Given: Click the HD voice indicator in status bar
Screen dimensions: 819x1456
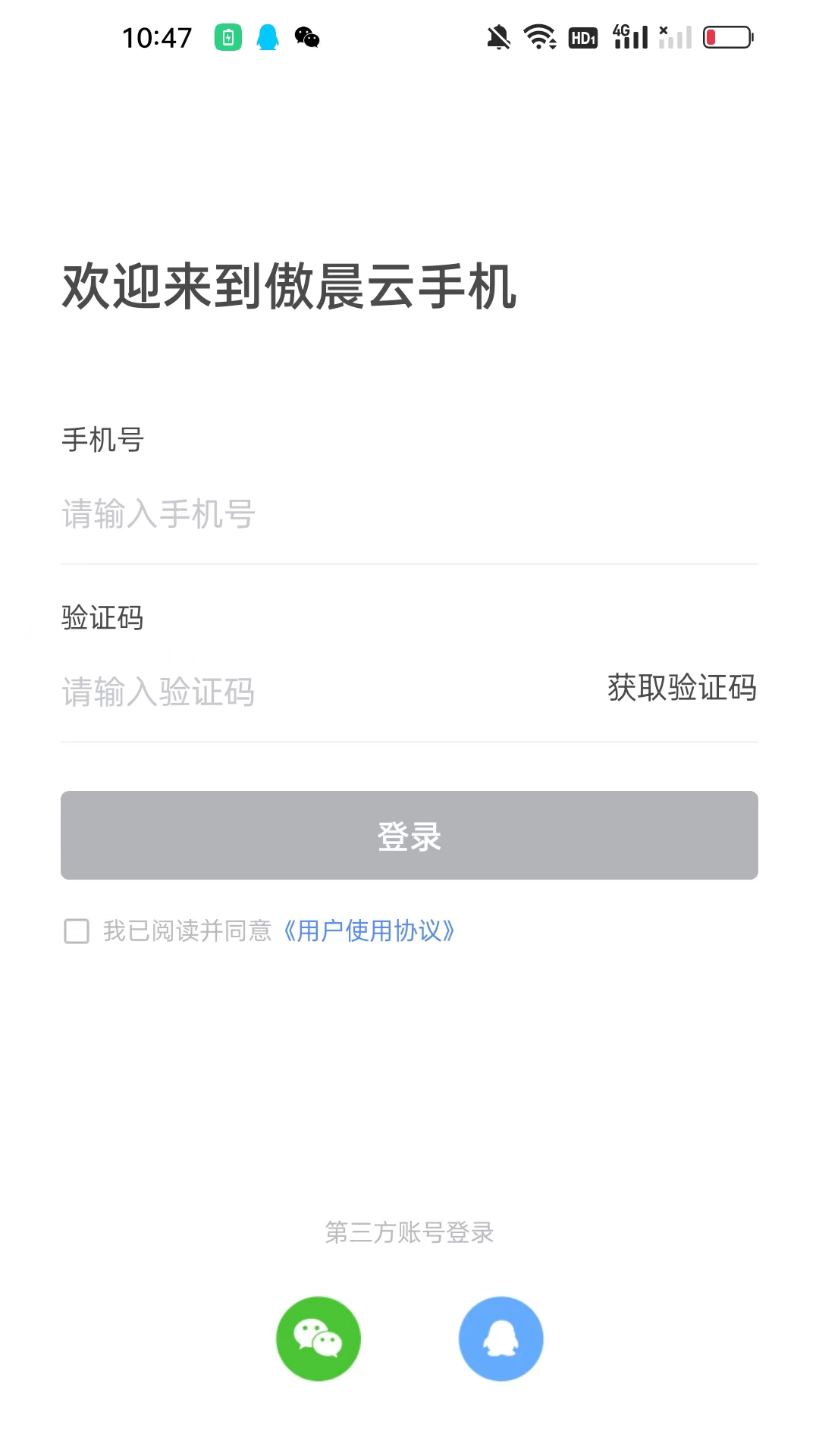Looking at the screenshot, I should point(582,36).
